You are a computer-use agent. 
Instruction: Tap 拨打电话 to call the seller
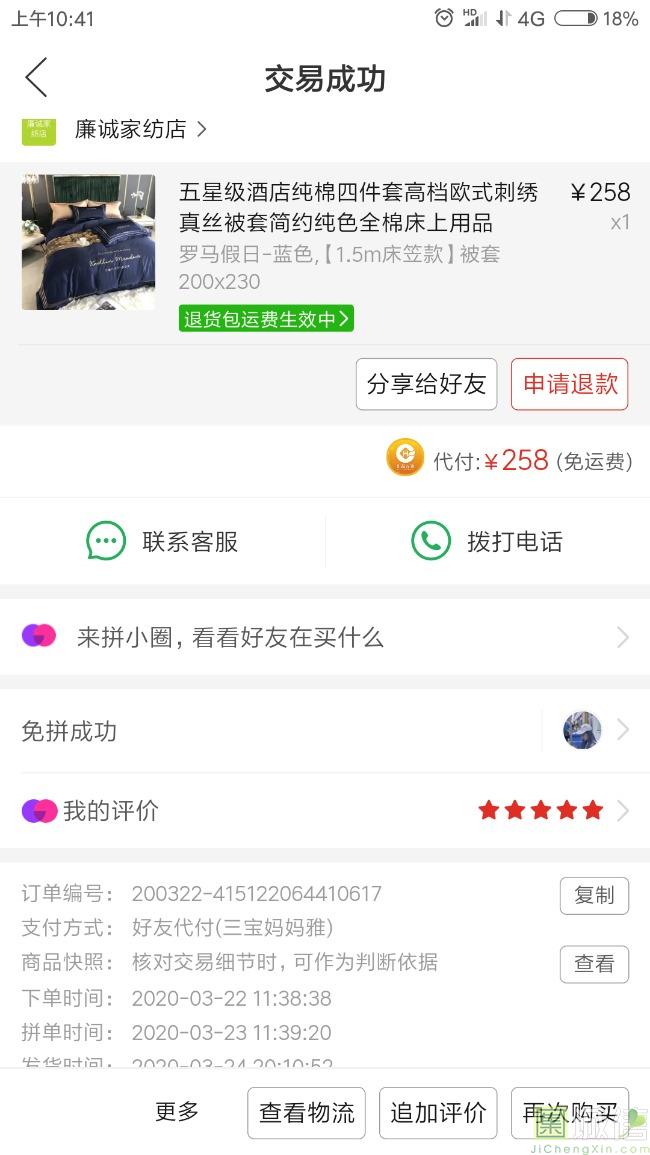[487, 541]
